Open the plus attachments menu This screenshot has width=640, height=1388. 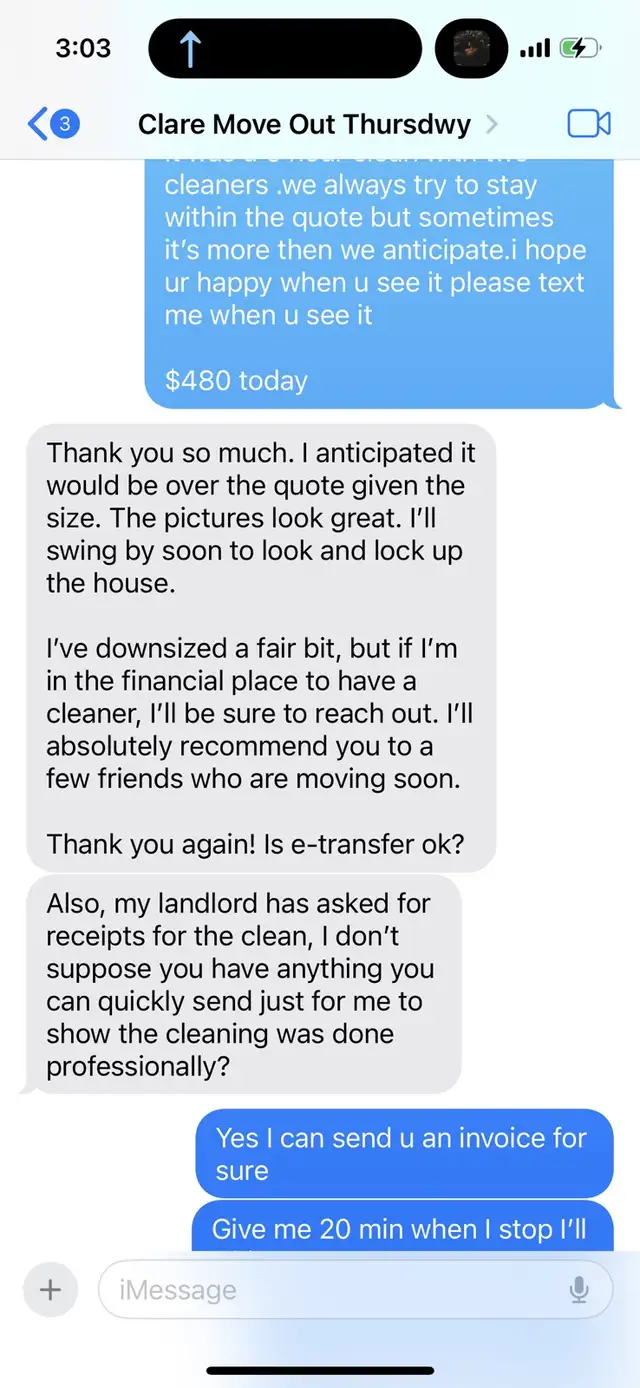click(x=49, y=1289)
